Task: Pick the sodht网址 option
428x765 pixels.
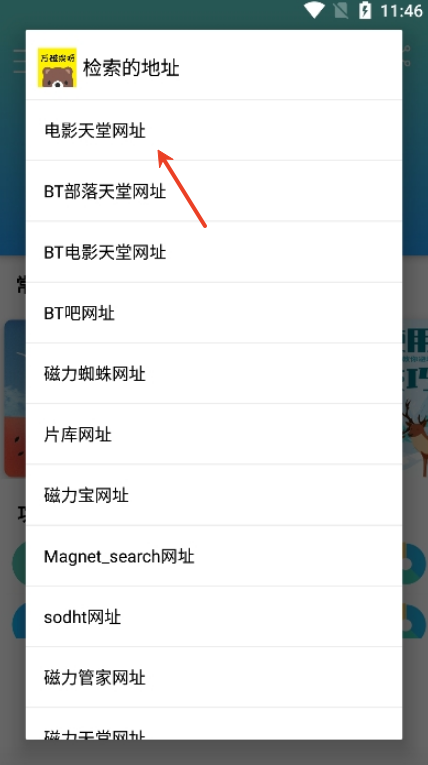Action: click(214, 617)
